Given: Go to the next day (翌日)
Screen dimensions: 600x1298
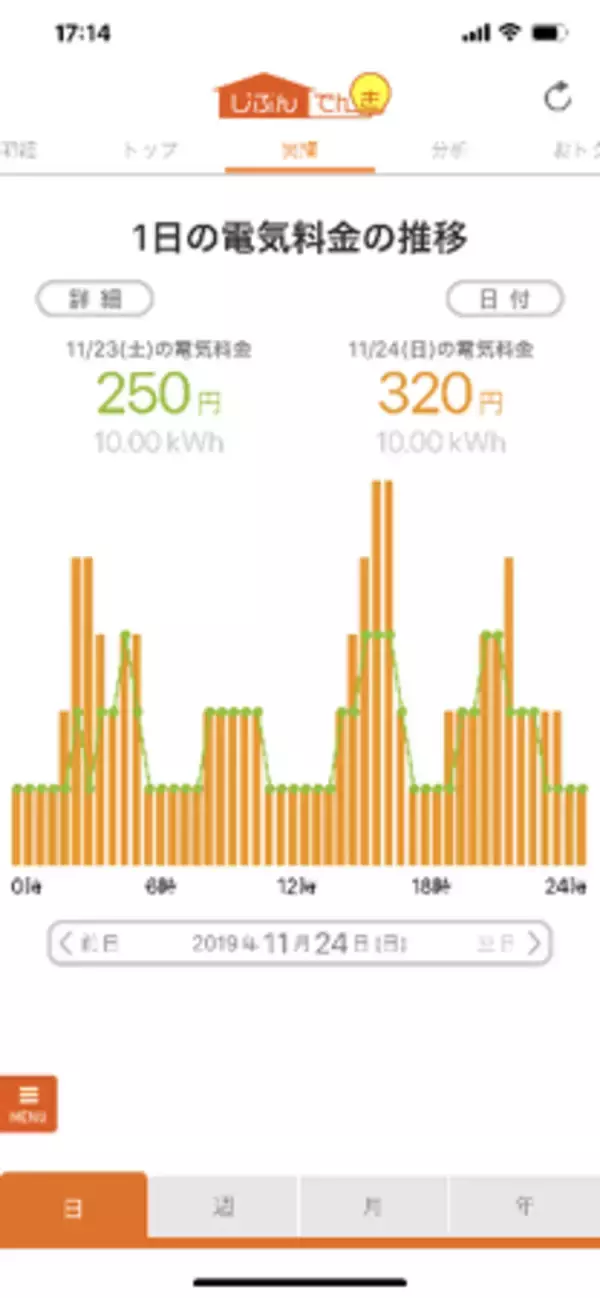Looking at the screenshot, I should coord(512,943).
